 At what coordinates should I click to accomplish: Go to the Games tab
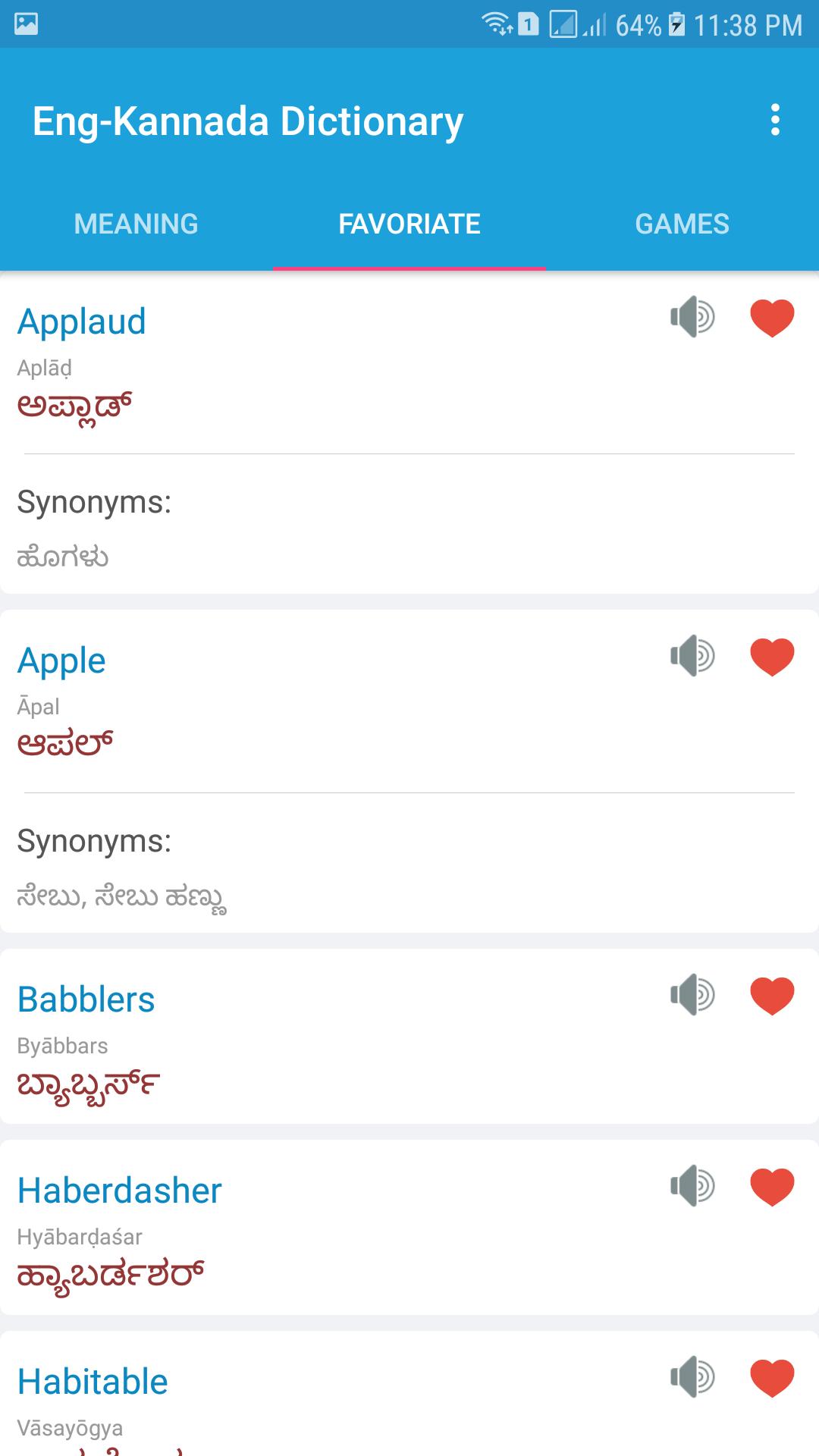[682, 224]
